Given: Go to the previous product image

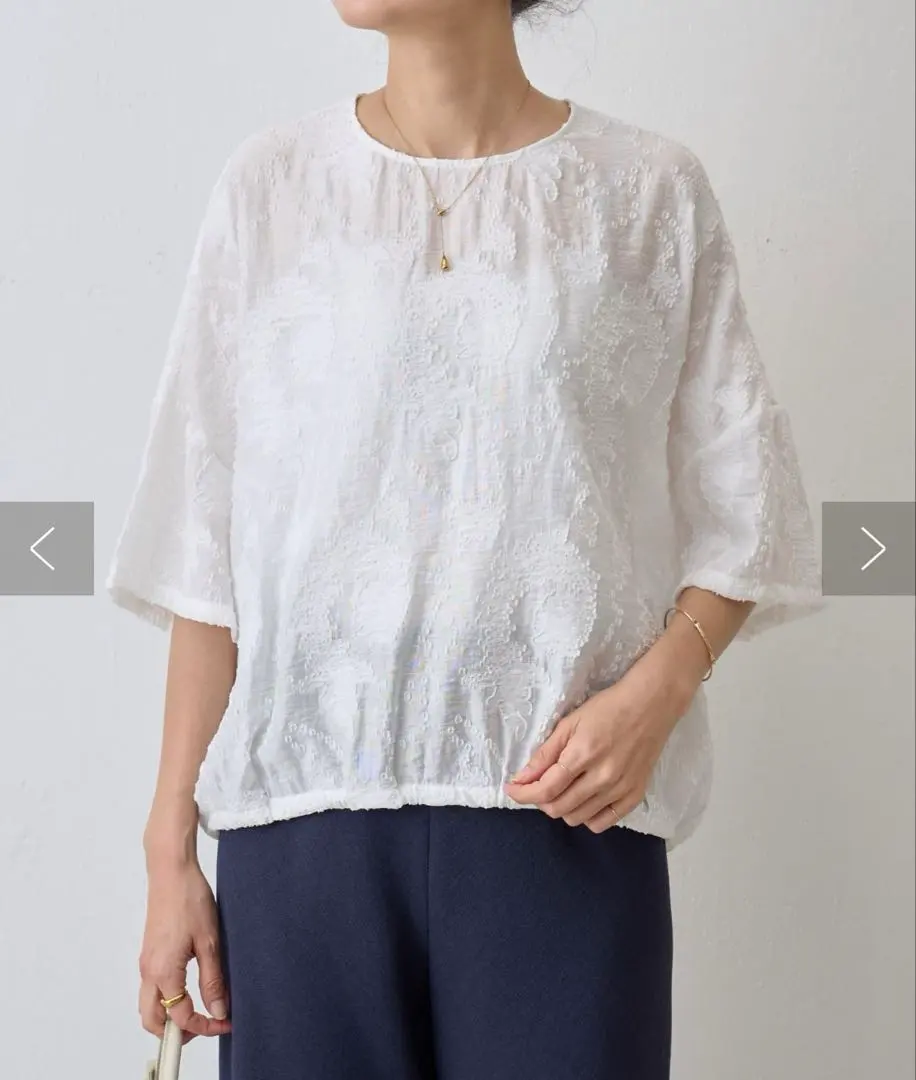Looking at the screenshot, I should pos(45,548).
